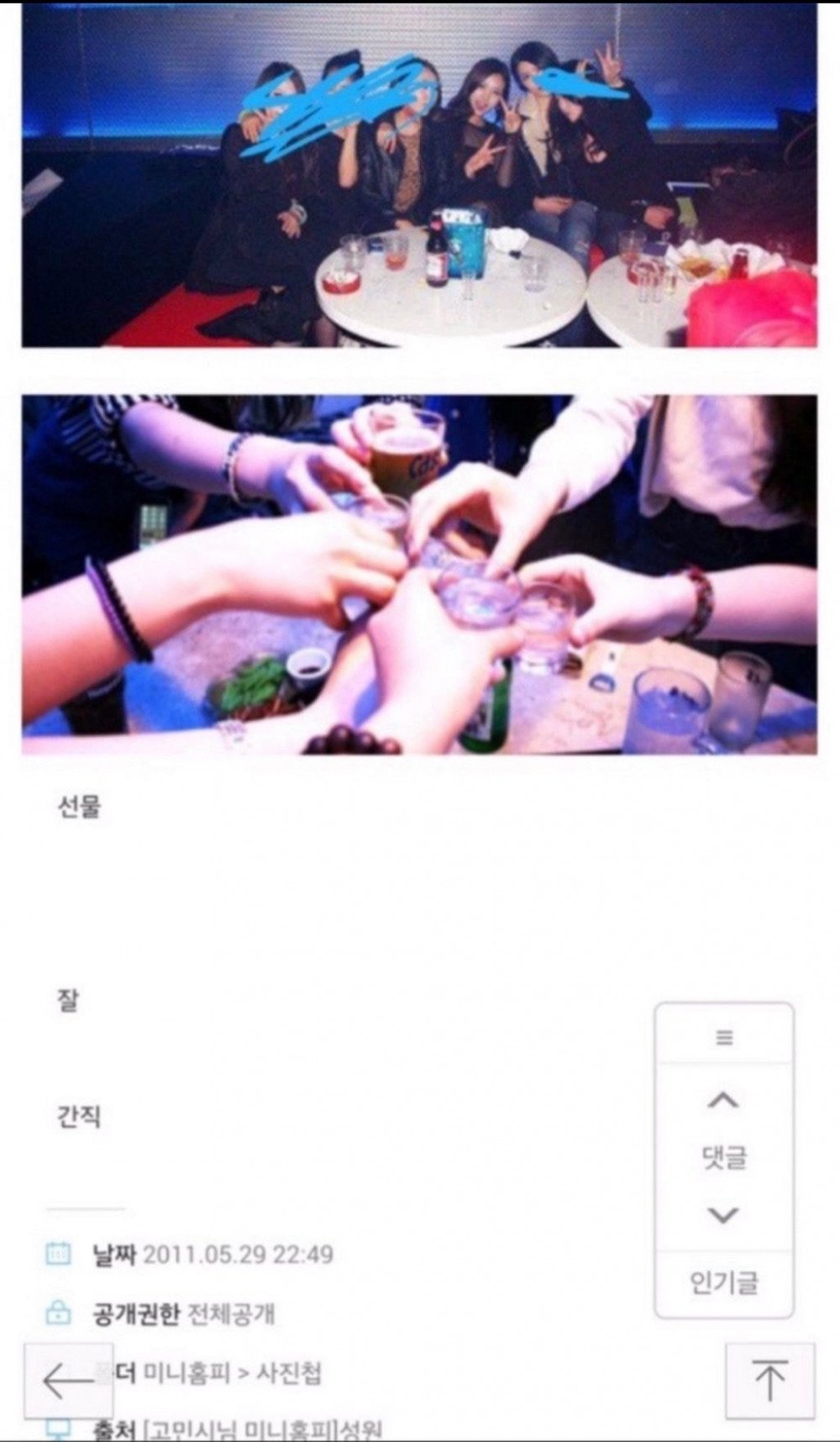Open the list menu icon in the floating panel
The image size is (840, 1442).
724,1037
